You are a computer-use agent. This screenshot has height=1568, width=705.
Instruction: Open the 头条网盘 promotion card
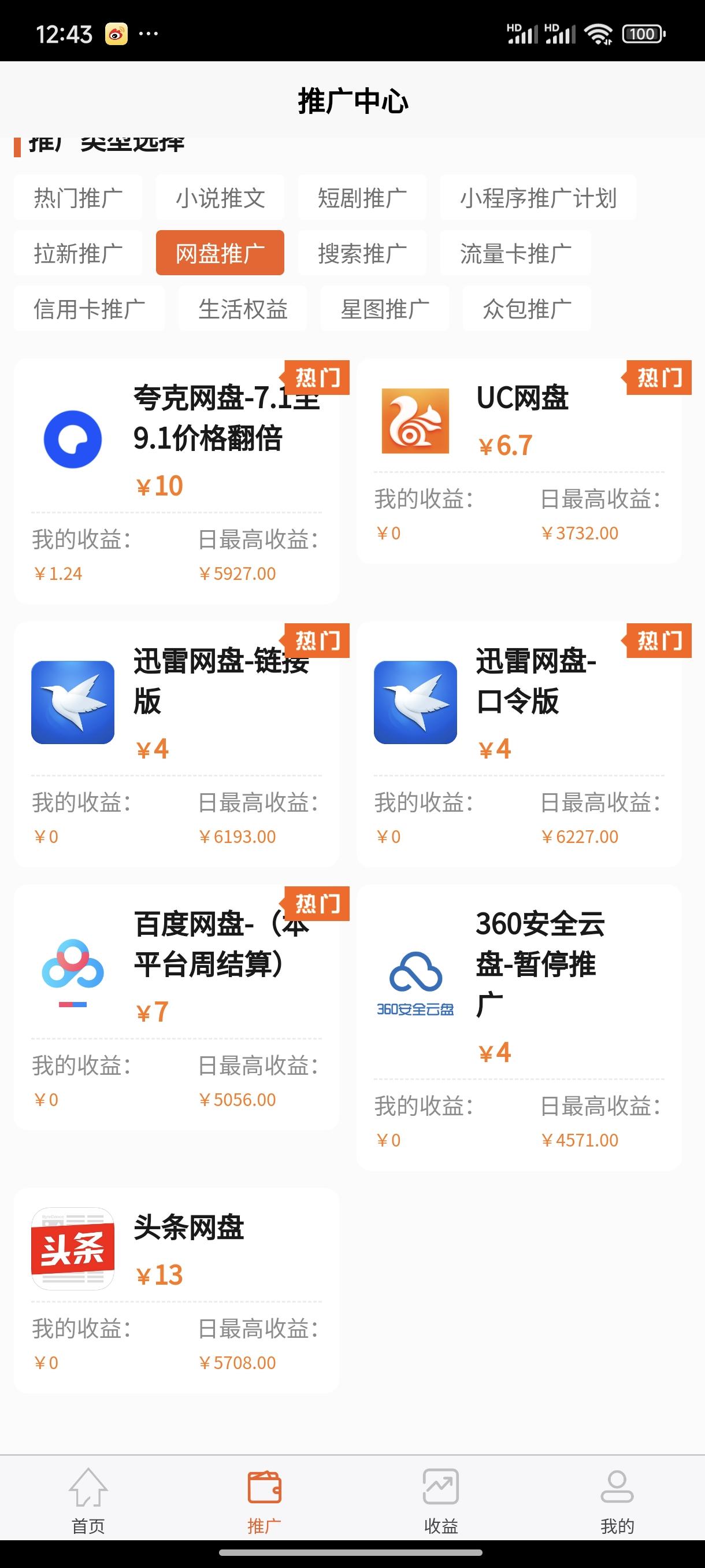(176, 1290)
